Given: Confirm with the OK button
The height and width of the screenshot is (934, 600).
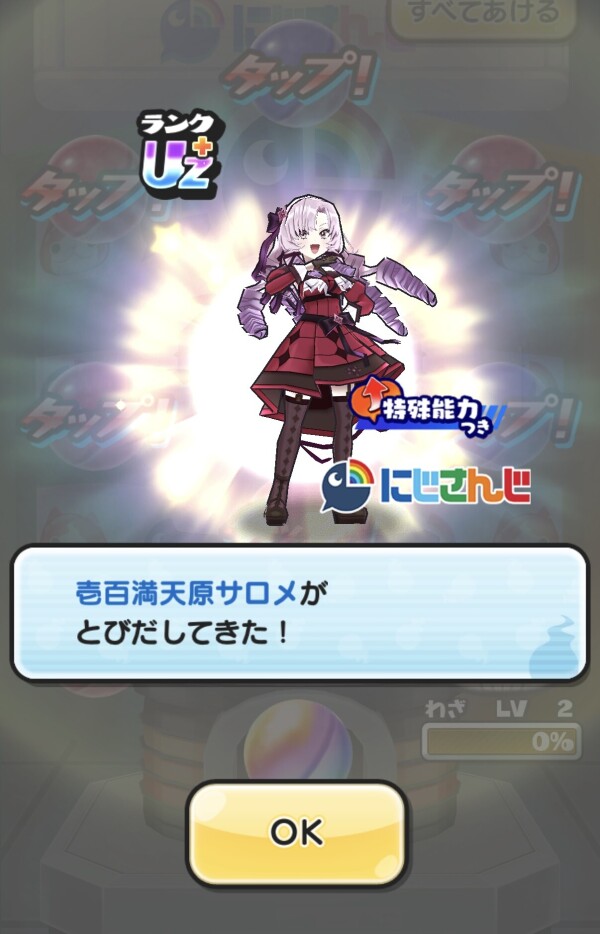Looking at the screenshot, I should coord(297,832).
